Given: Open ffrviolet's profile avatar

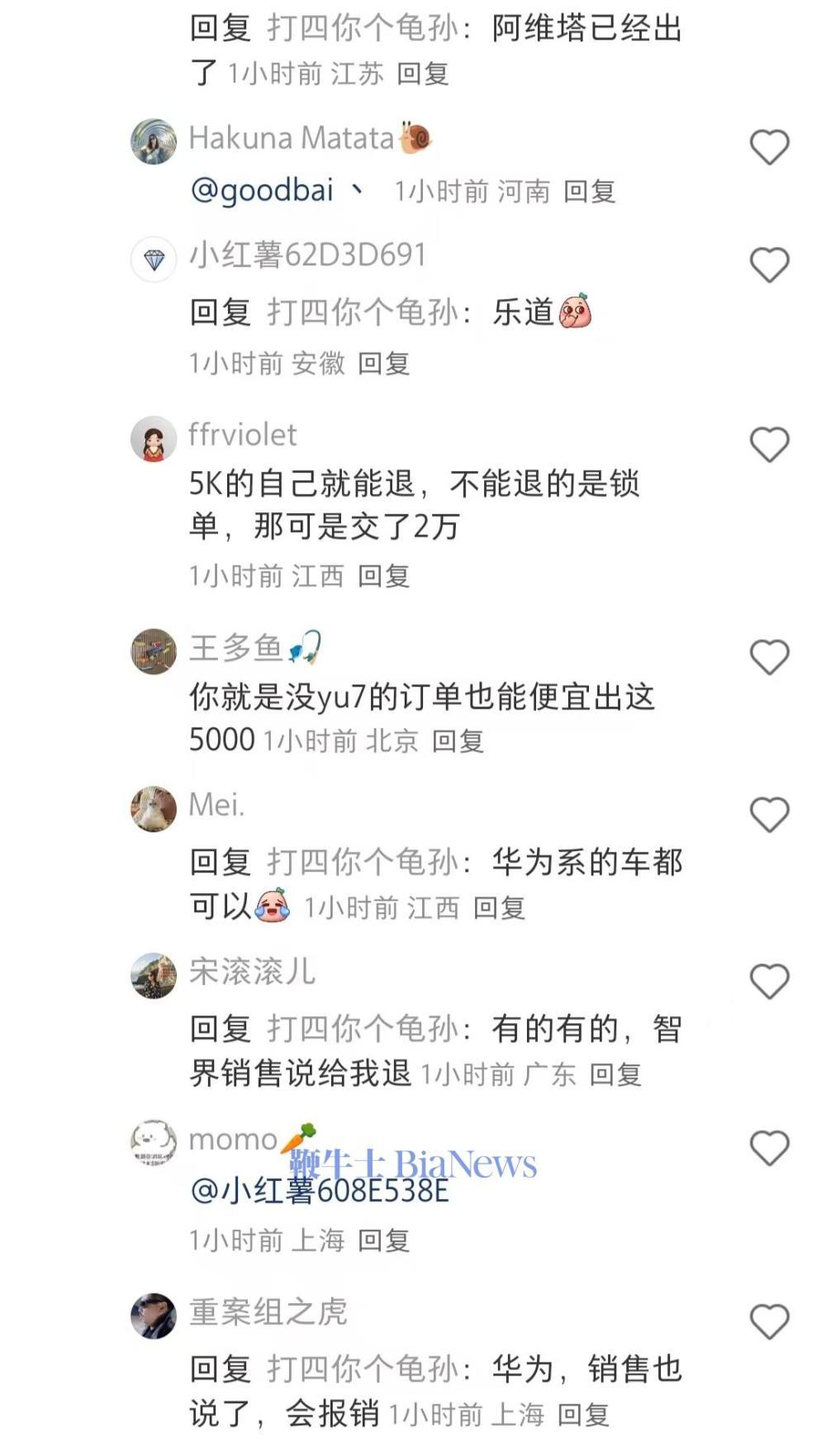Looking at the screenshot, I should (154, 439).
